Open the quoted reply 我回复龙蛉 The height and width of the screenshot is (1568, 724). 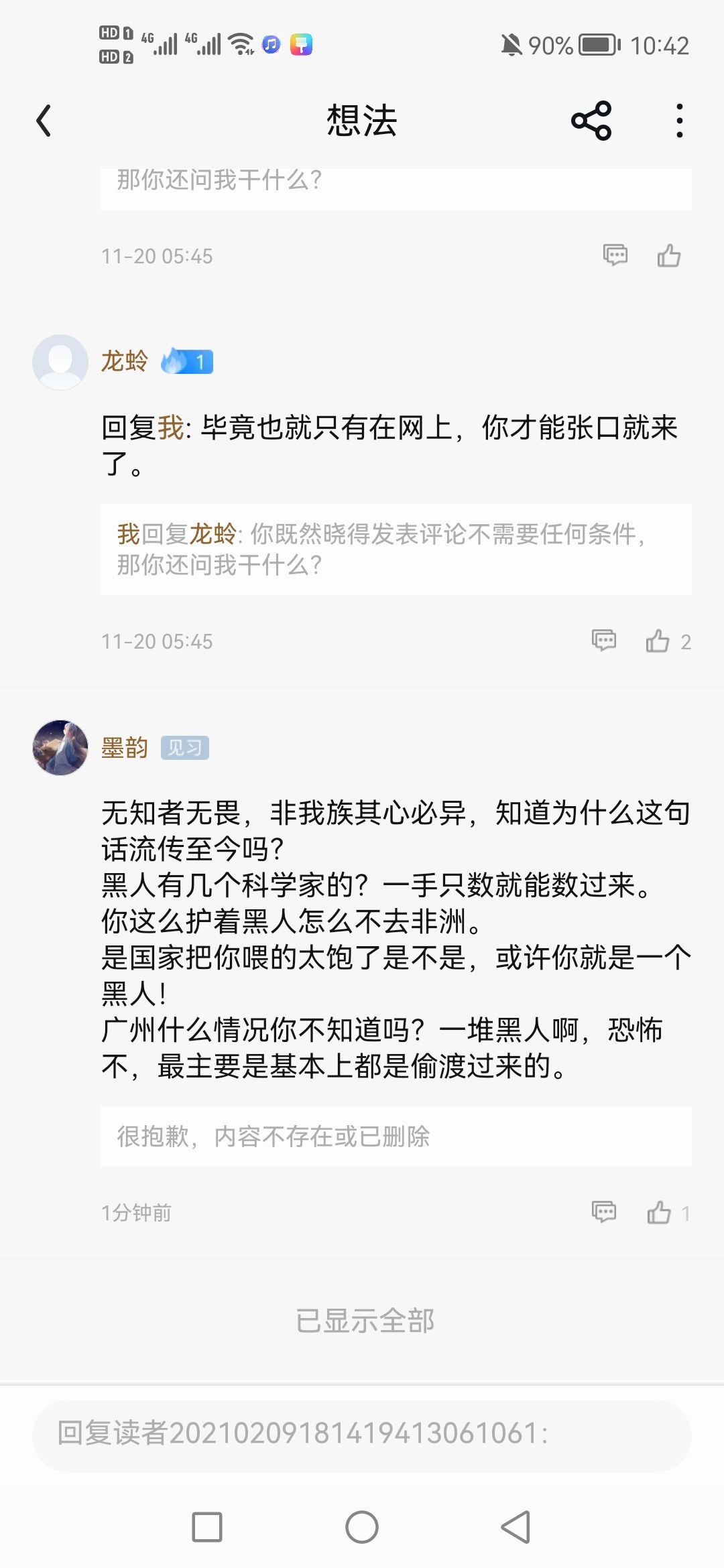click(396, 549)
